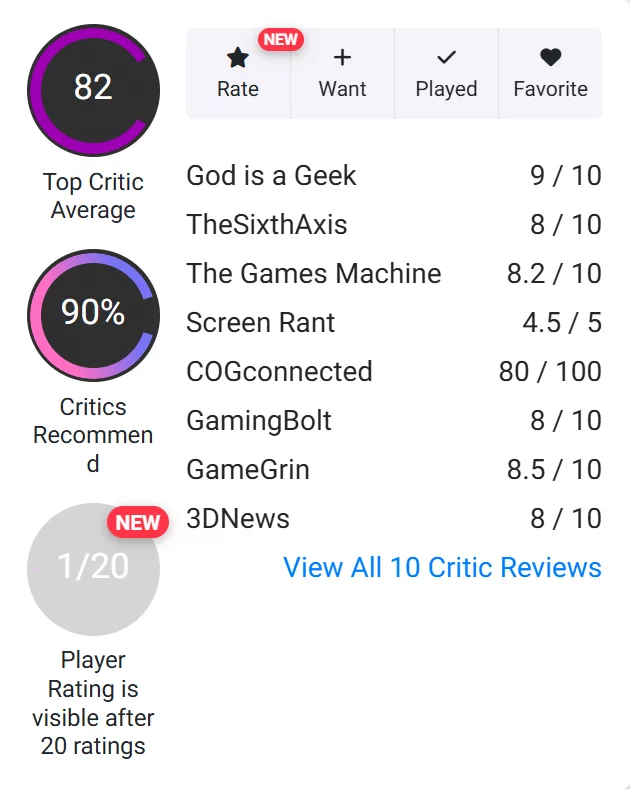Open TheSixthAxis review
Screen dimensions: 630x789
(x=267, y=225)
